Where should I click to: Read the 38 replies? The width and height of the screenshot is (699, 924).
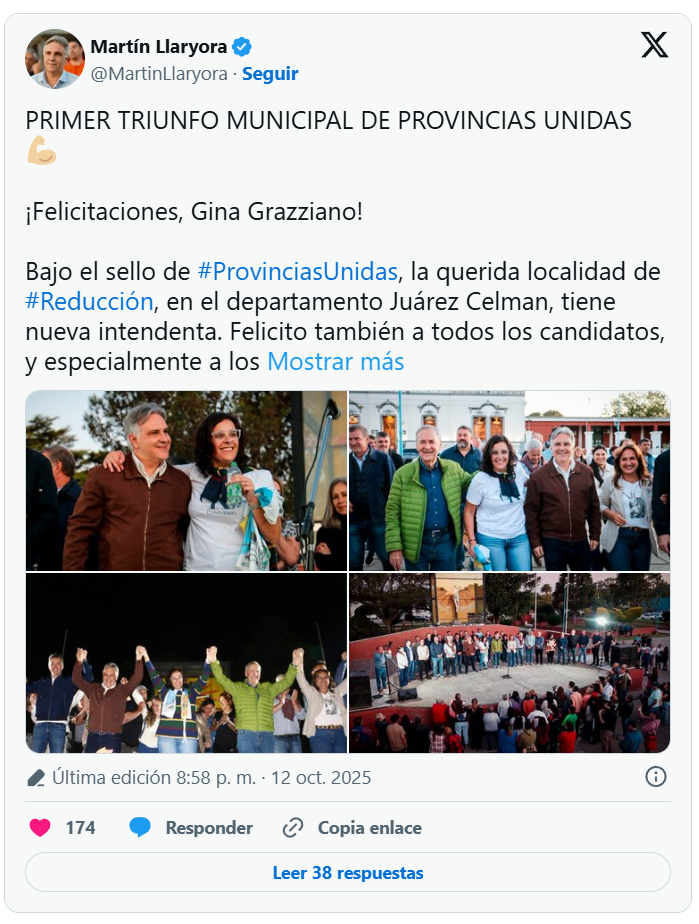coord(348,873)
